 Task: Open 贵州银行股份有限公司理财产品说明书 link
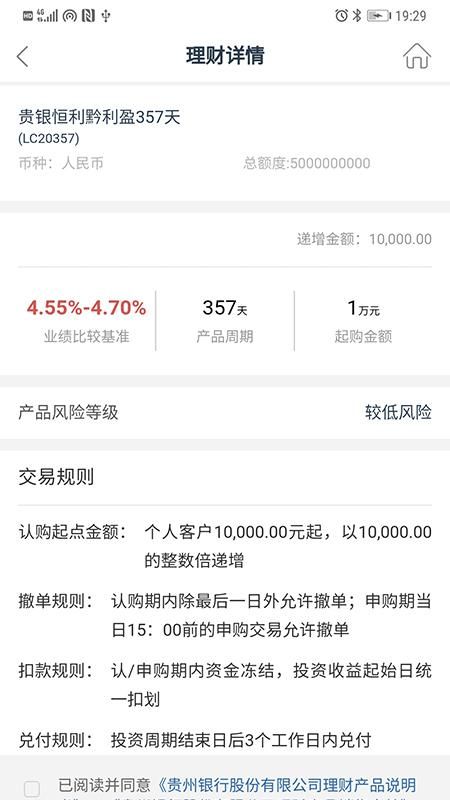288,785
